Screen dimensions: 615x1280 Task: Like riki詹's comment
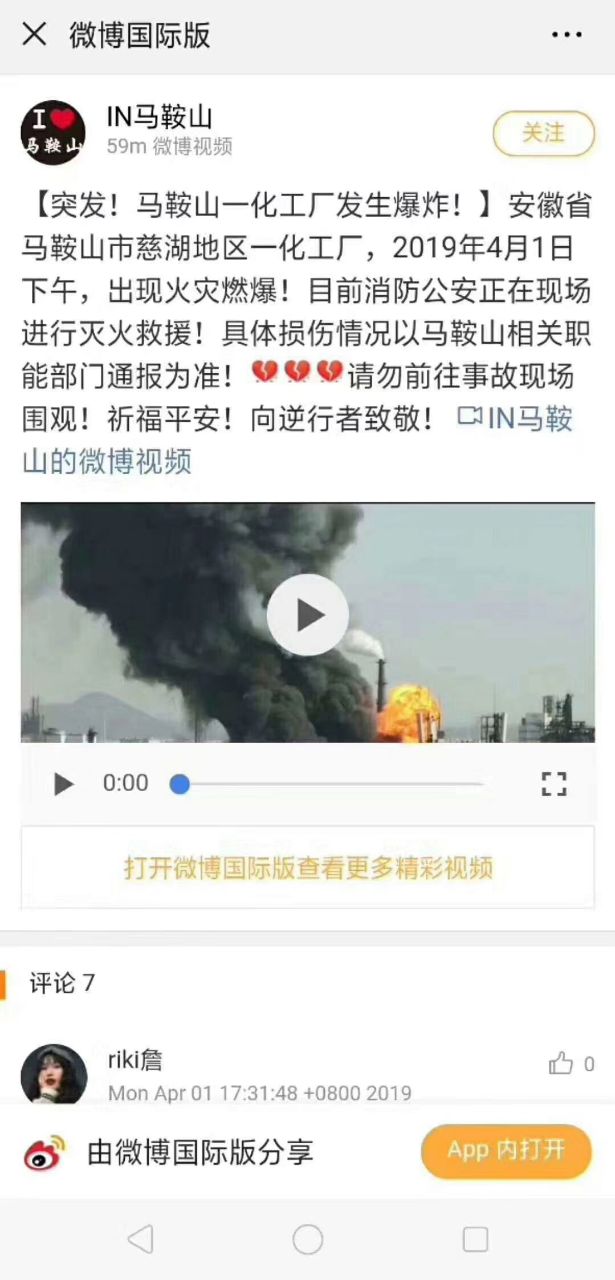tap(561, 1064)
